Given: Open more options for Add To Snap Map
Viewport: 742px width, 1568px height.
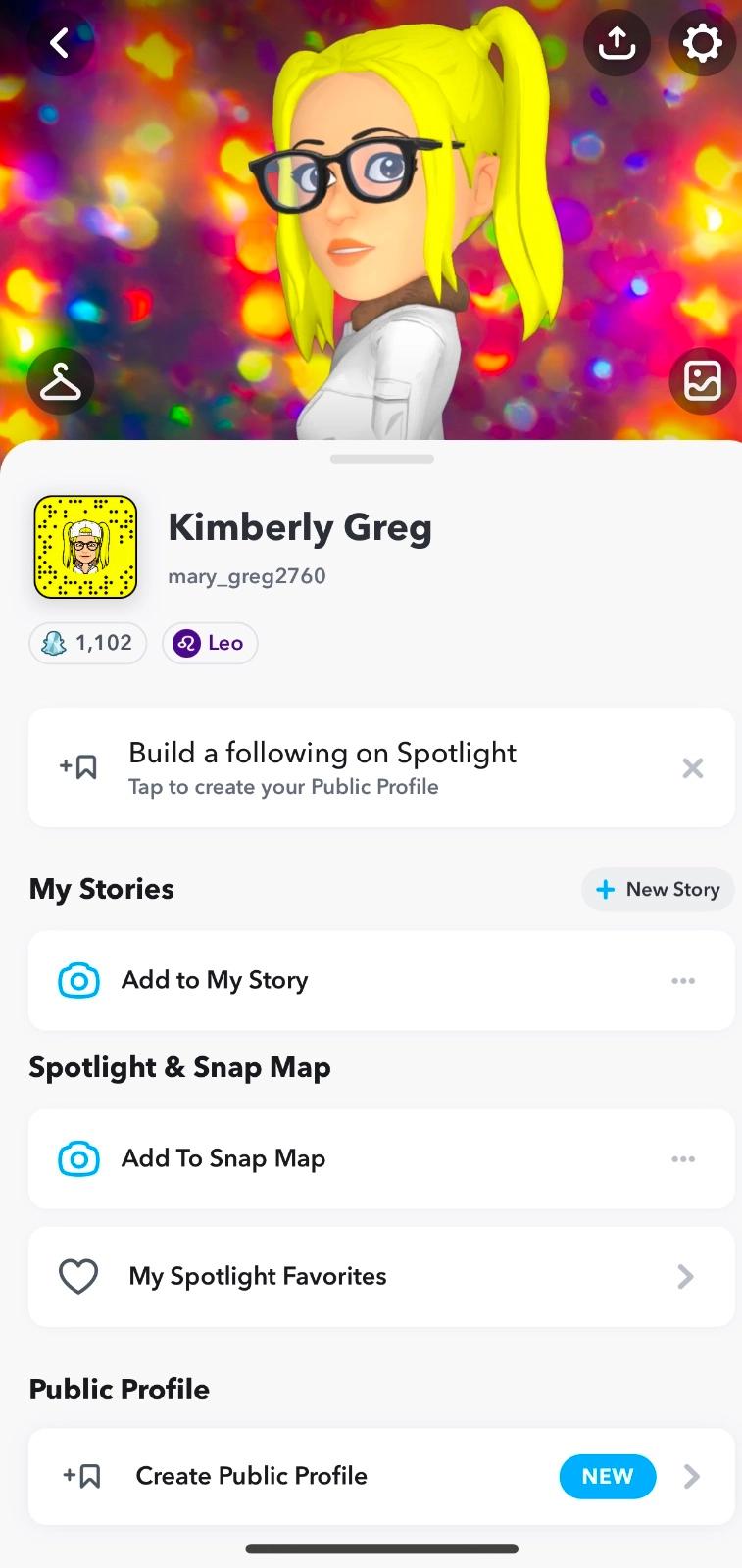Looking at the screenshot, I should pyautogui.click(x=683, y=1159).
